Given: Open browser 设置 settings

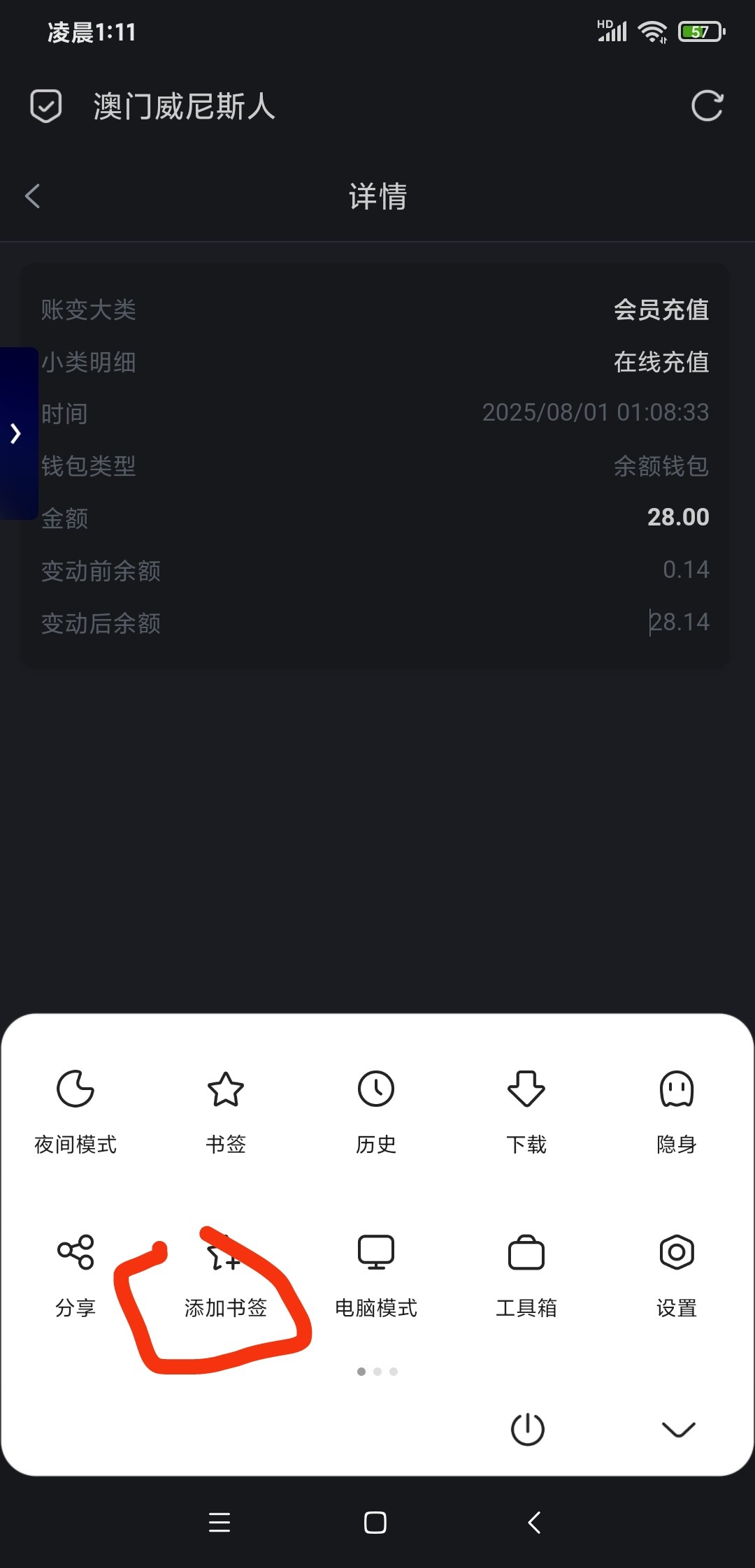Looking at the screenshot, I should click(x=676, y=1273).
